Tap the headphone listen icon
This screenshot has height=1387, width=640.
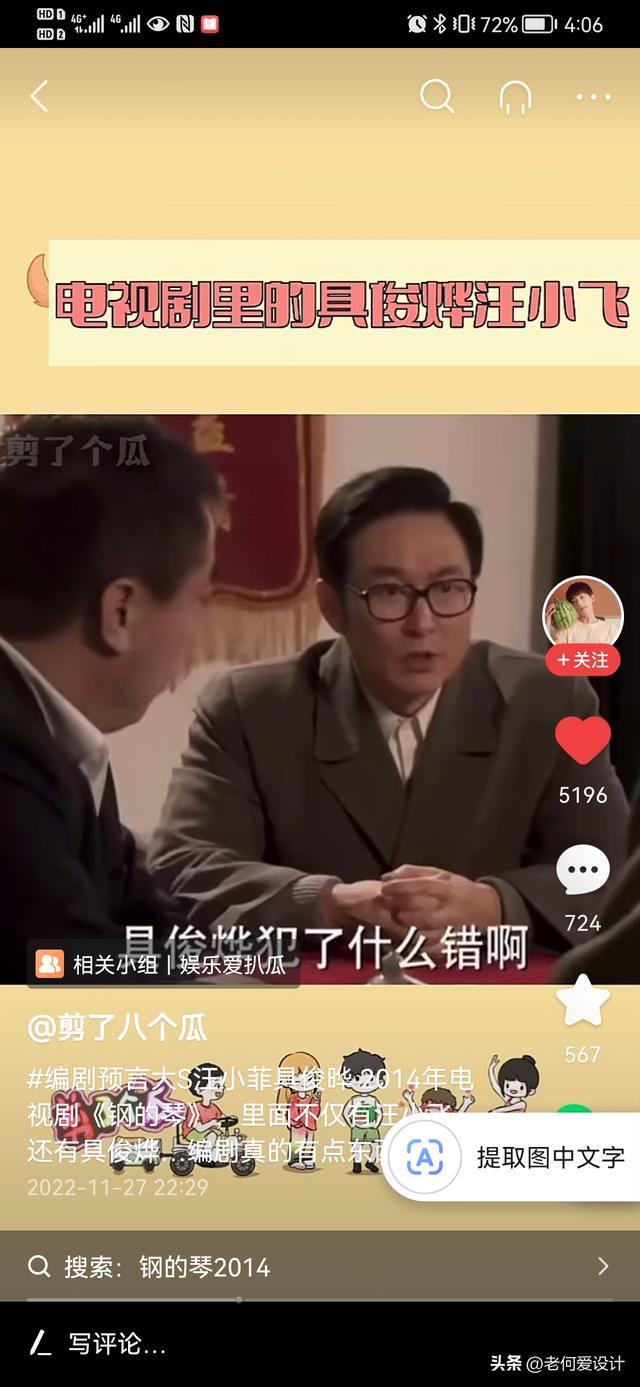point(515,97)
